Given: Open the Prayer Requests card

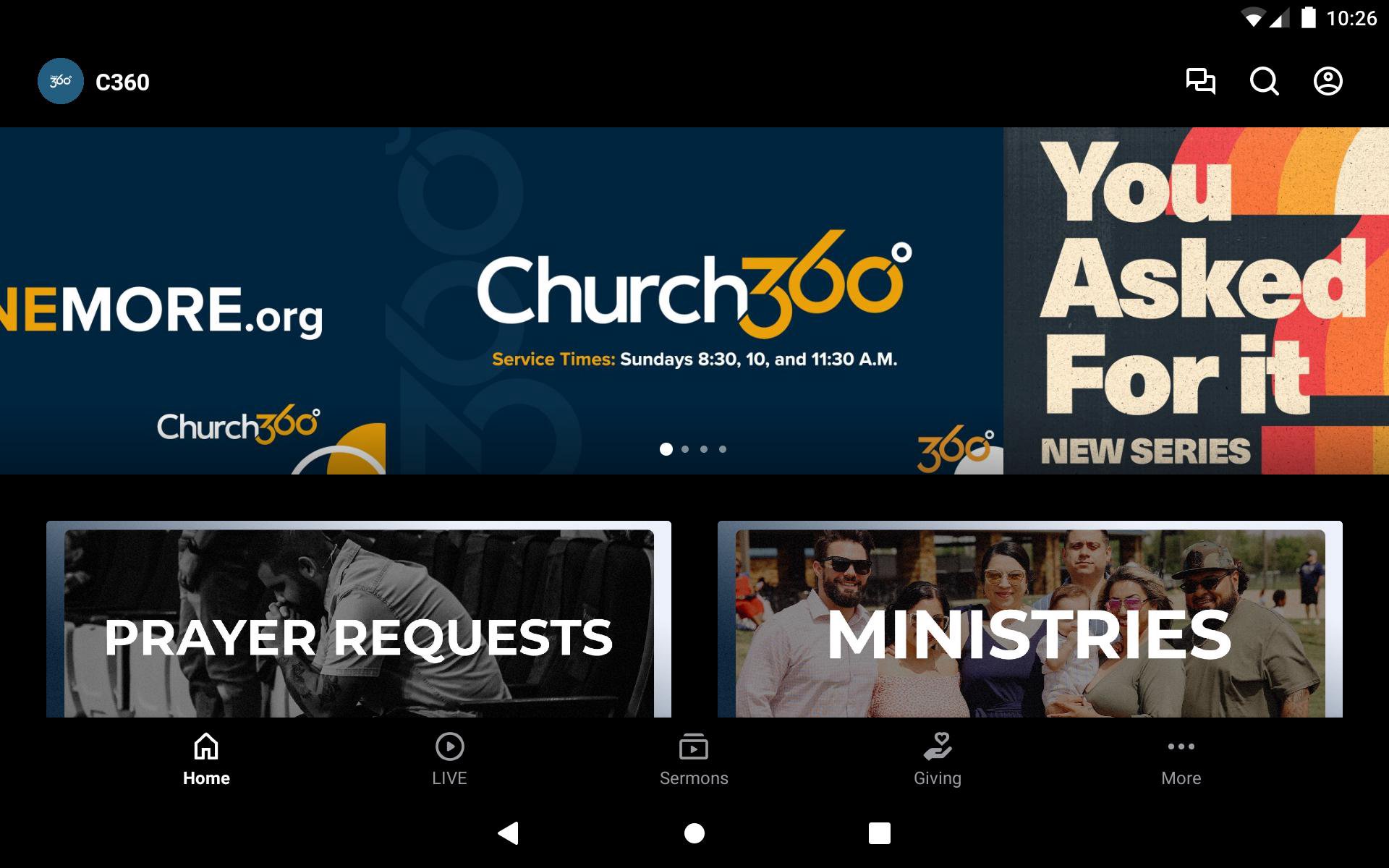Looking at the screenshot, I should click(x=359, y=622).
